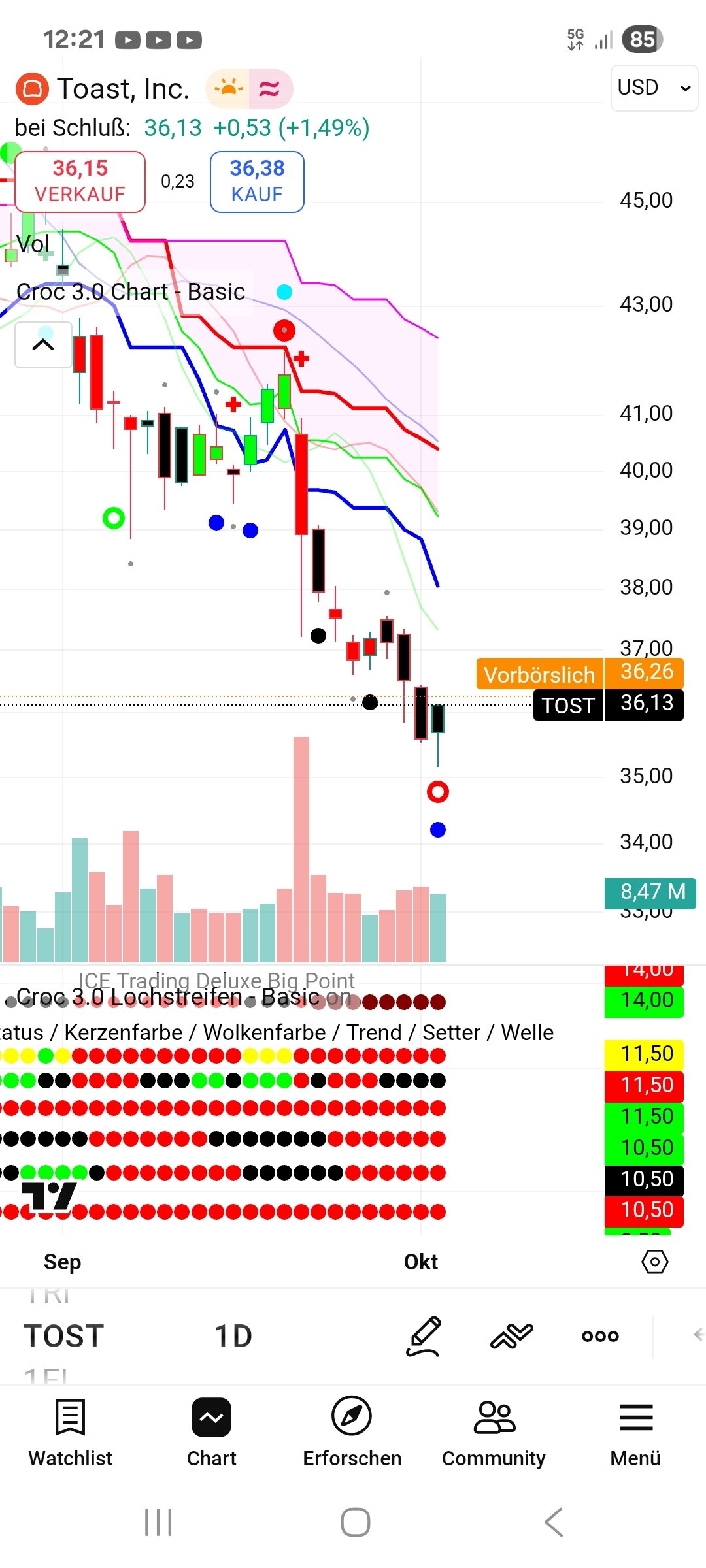Change the TOST symbol in toolbar
This screenshot has height=1568, width=706.
(64, 1336)
